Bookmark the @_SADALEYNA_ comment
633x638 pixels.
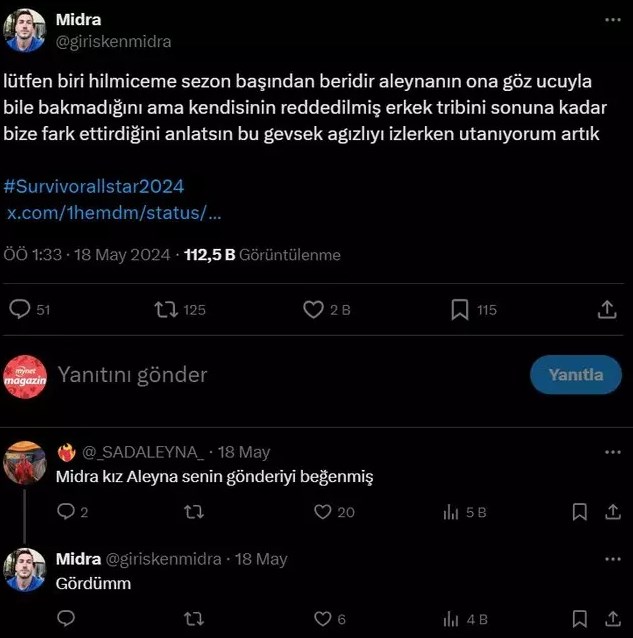click(579, 512)
